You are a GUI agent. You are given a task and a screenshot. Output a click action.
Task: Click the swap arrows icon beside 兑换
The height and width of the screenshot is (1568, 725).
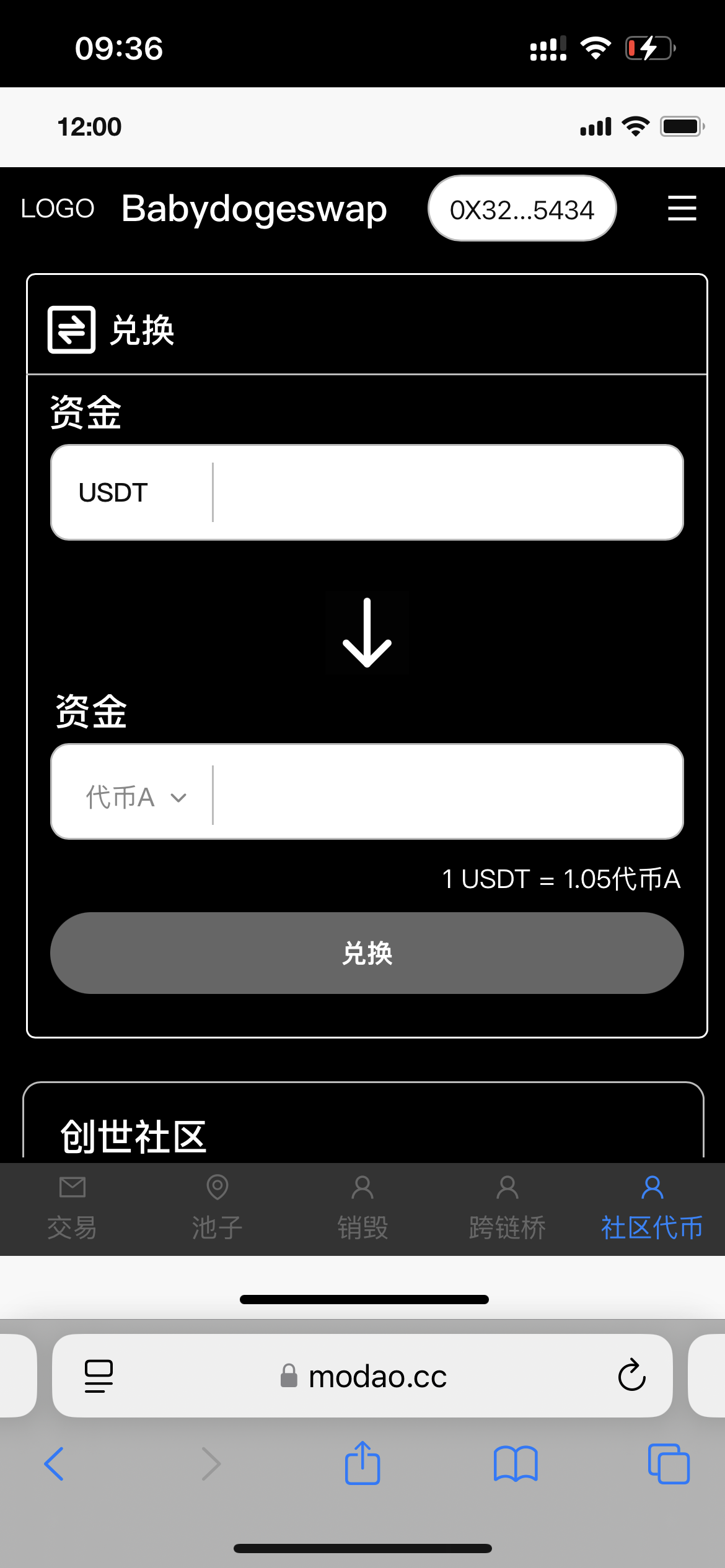pyautogui.click(x=71, y=327)
